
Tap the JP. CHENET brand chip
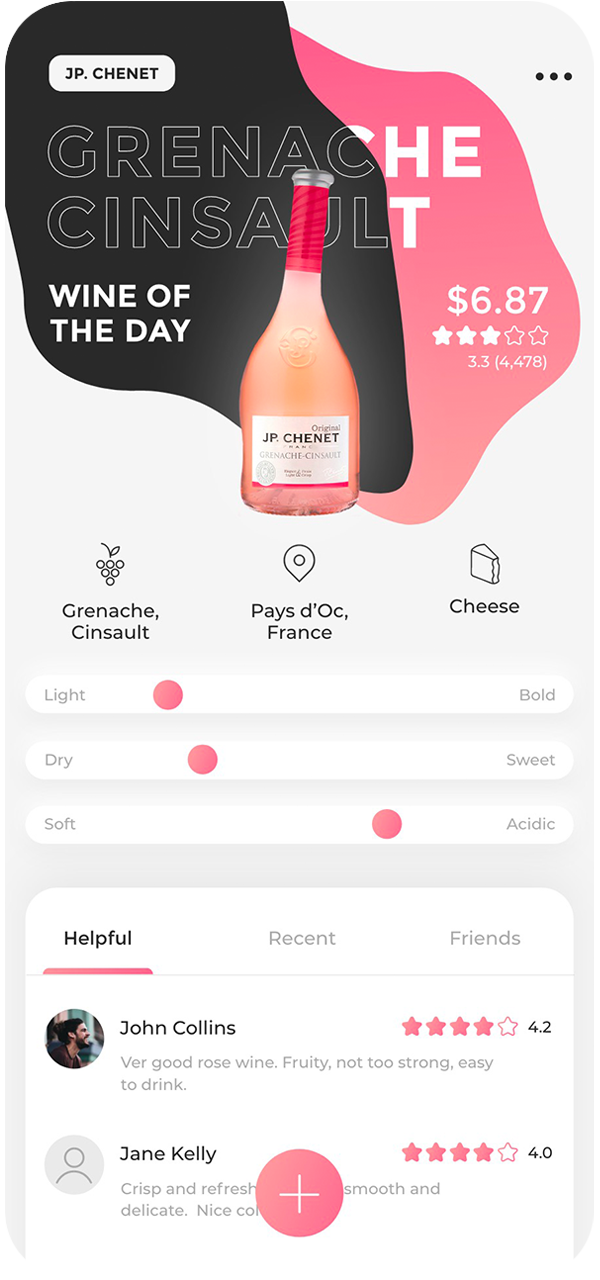click(112, 74)
